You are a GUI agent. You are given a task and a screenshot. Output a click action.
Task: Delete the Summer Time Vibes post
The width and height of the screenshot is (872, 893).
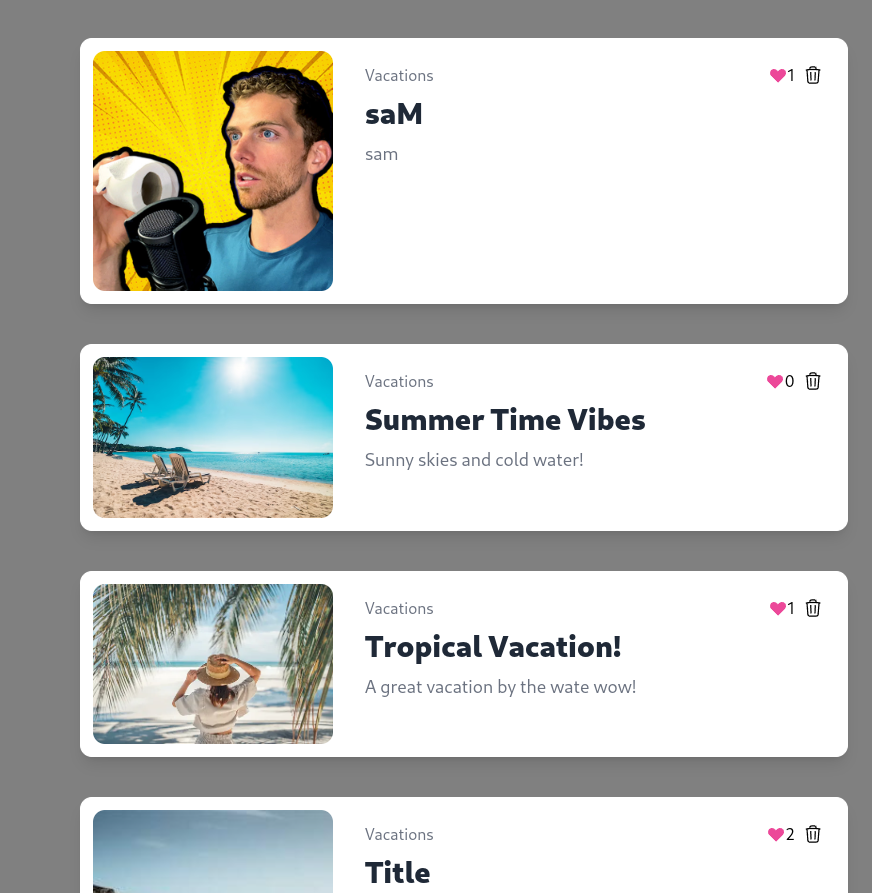pyautogui.click(x=813, y=381)
